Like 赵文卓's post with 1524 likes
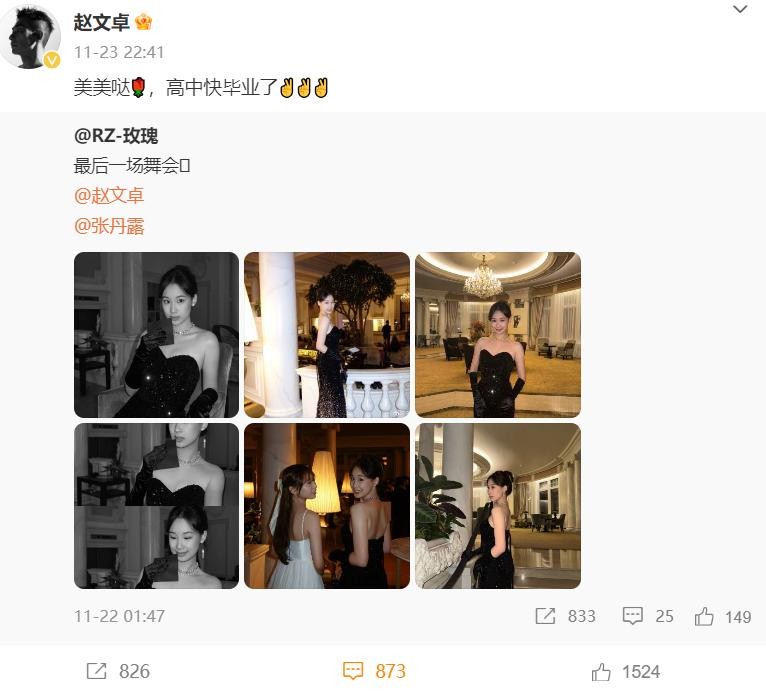This screenshot has height=696, width=766. 625,672
